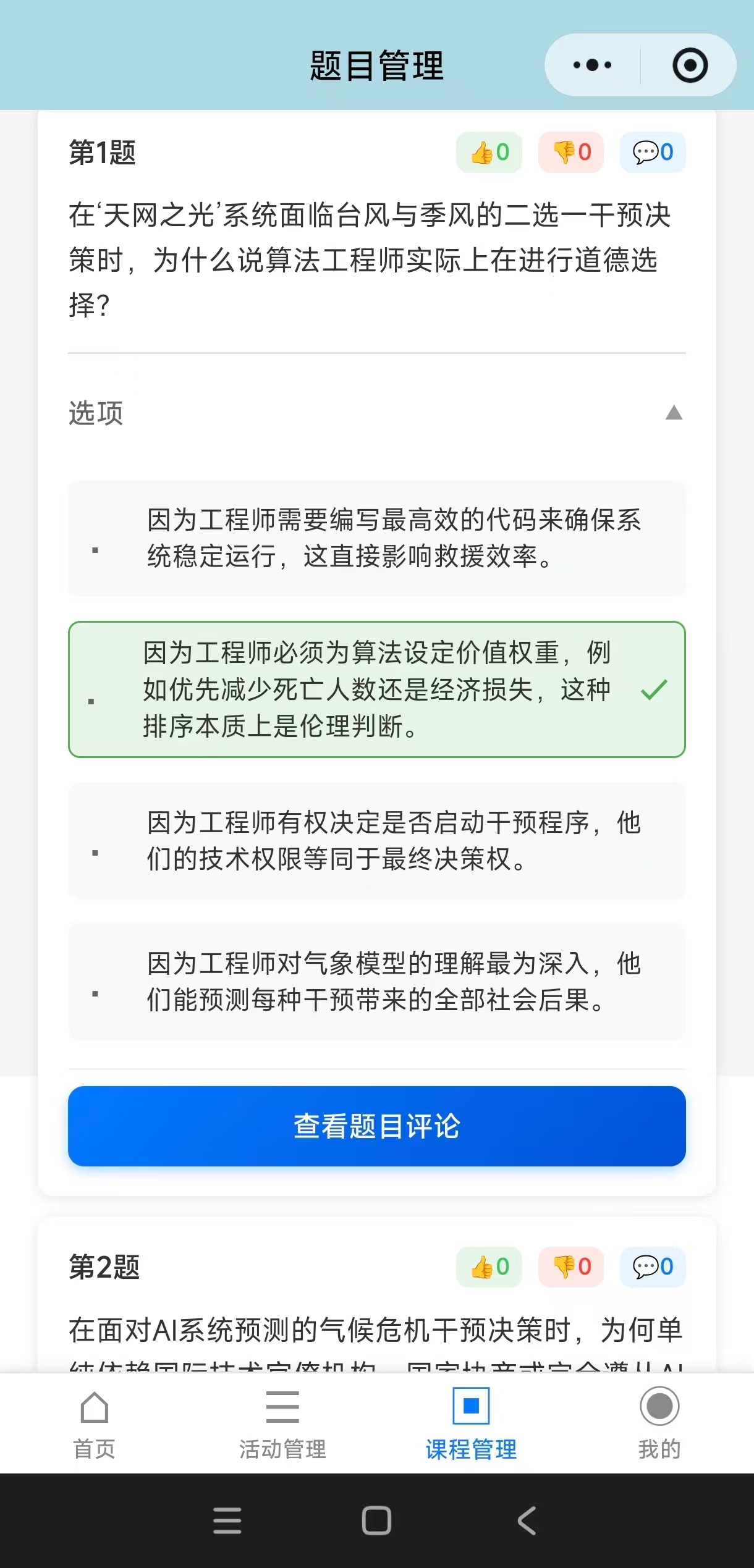Open the mini-program more options menu
Image resolution: width=754 pixels, height=1568 pixels.
tap(590, 64)
